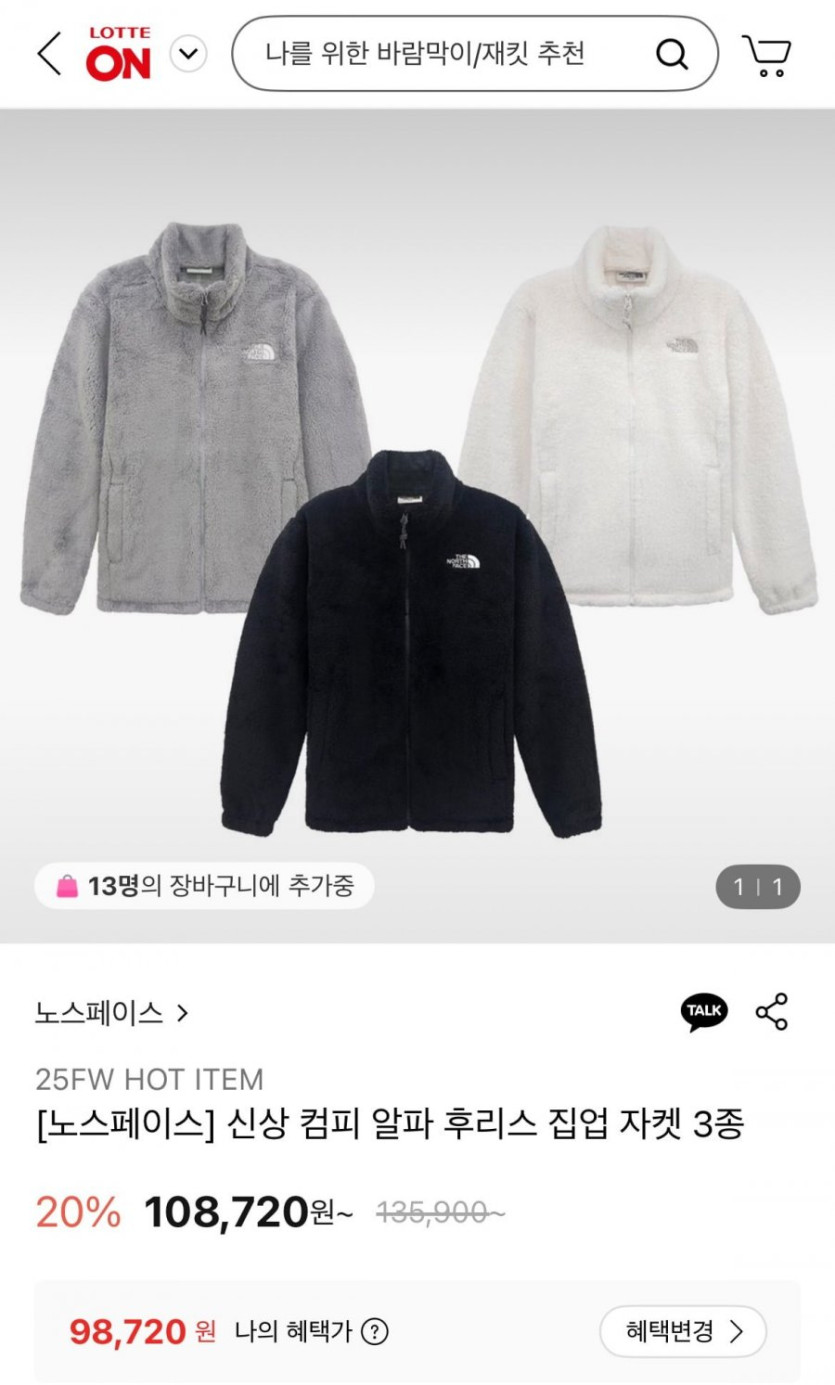835x1385 pixels.
Task: Go back using the top-left arrow
Action: coord(49,54)
